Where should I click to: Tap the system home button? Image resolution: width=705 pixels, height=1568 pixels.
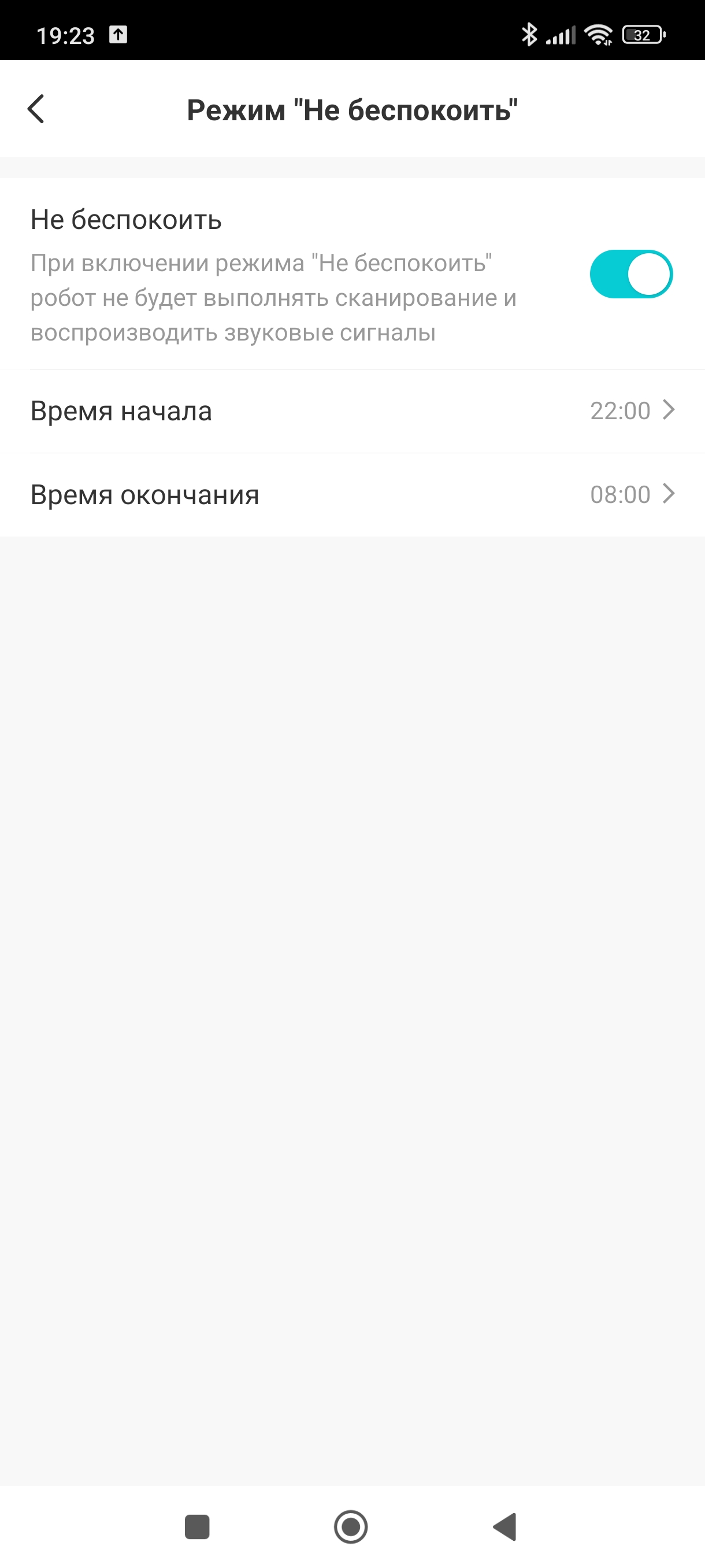[x=351, y=1526]
